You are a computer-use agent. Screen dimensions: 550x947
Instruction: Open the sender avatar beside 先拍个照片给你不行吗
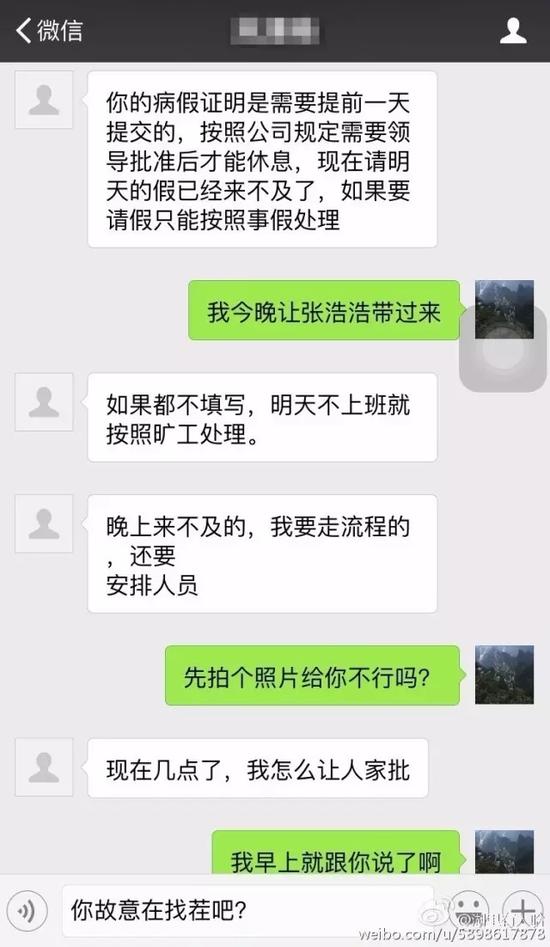(x=504, y=675)
